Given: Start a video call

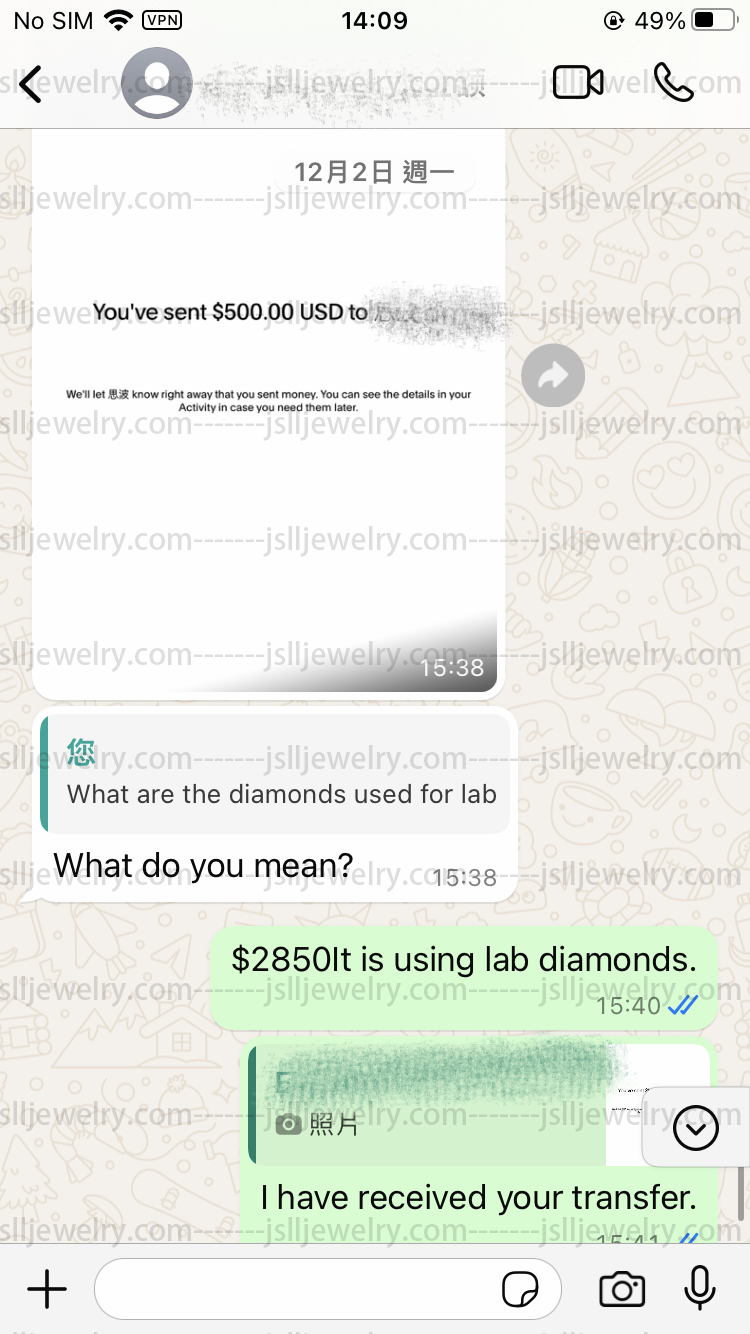Looking at the screenshot, I should [x=578, y=83].
